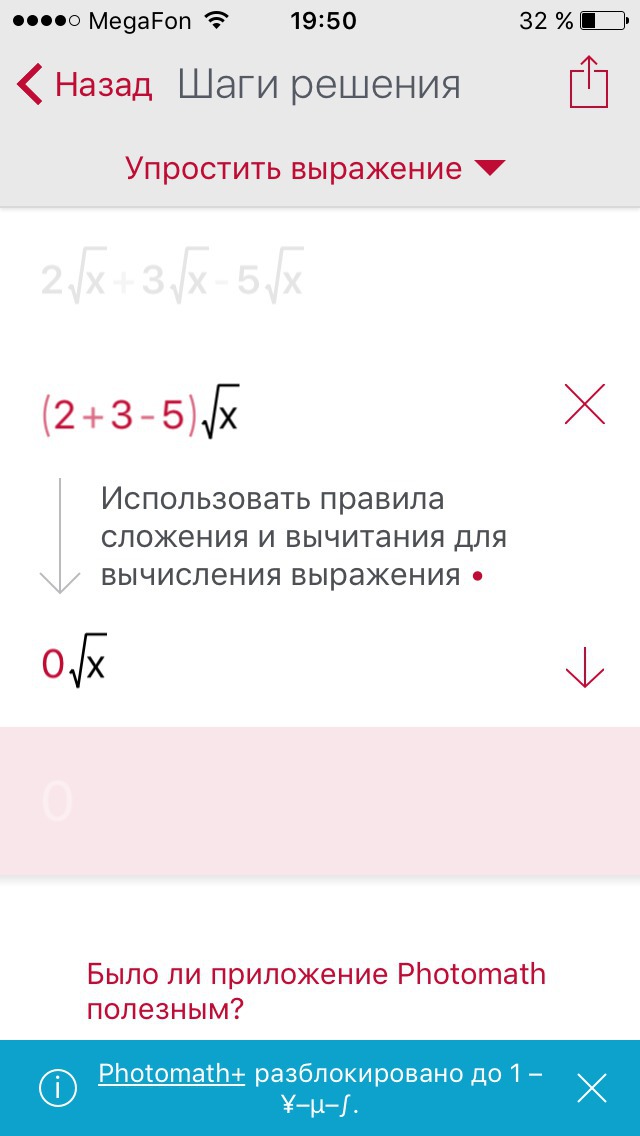Dismiss the Photomath+ banner
This screenshot has width=640, height=1136.
tap(591, 1088)
